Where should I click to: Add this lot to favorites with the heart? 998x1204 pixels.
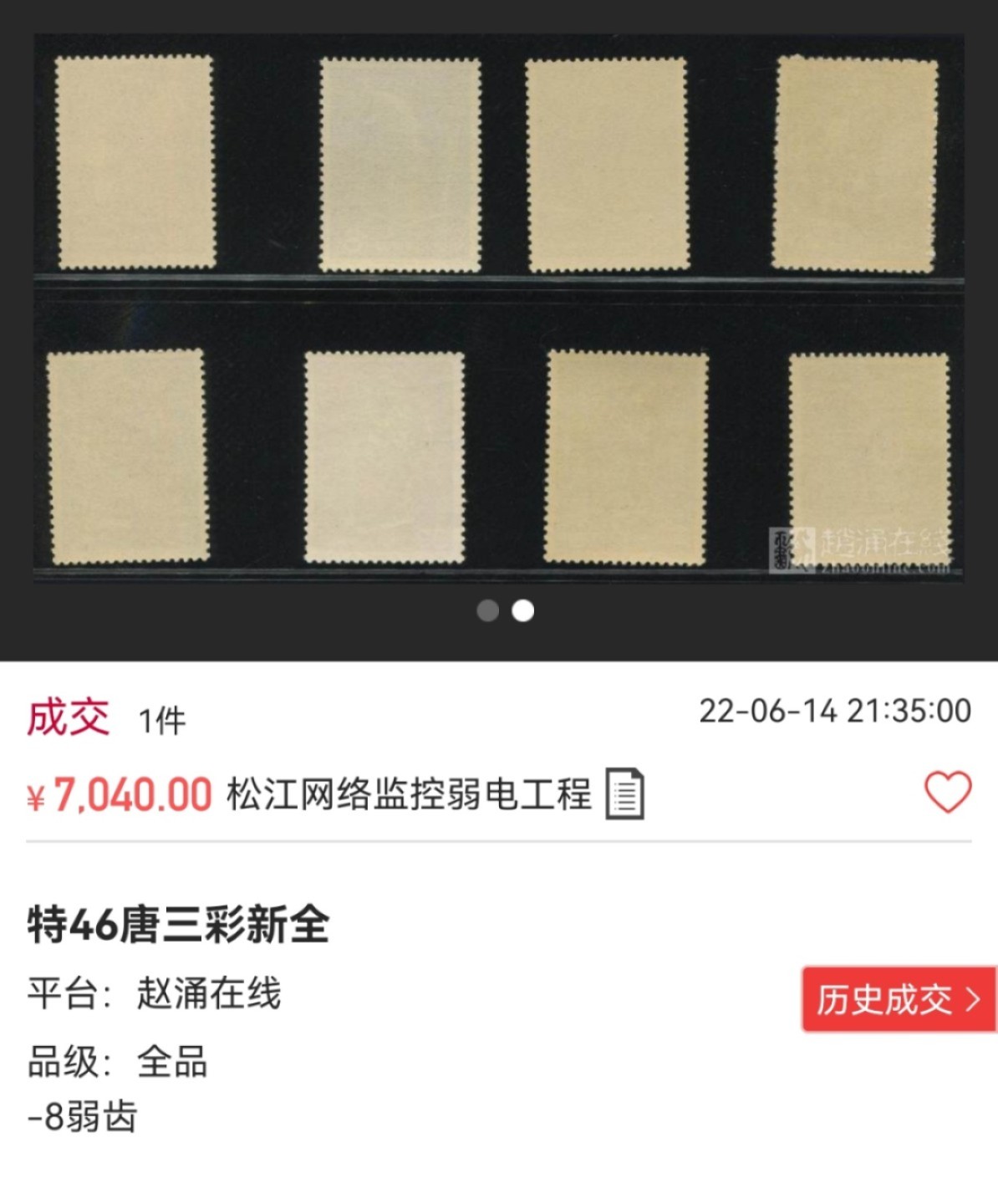pyautogui.click(x=948, y=792)
